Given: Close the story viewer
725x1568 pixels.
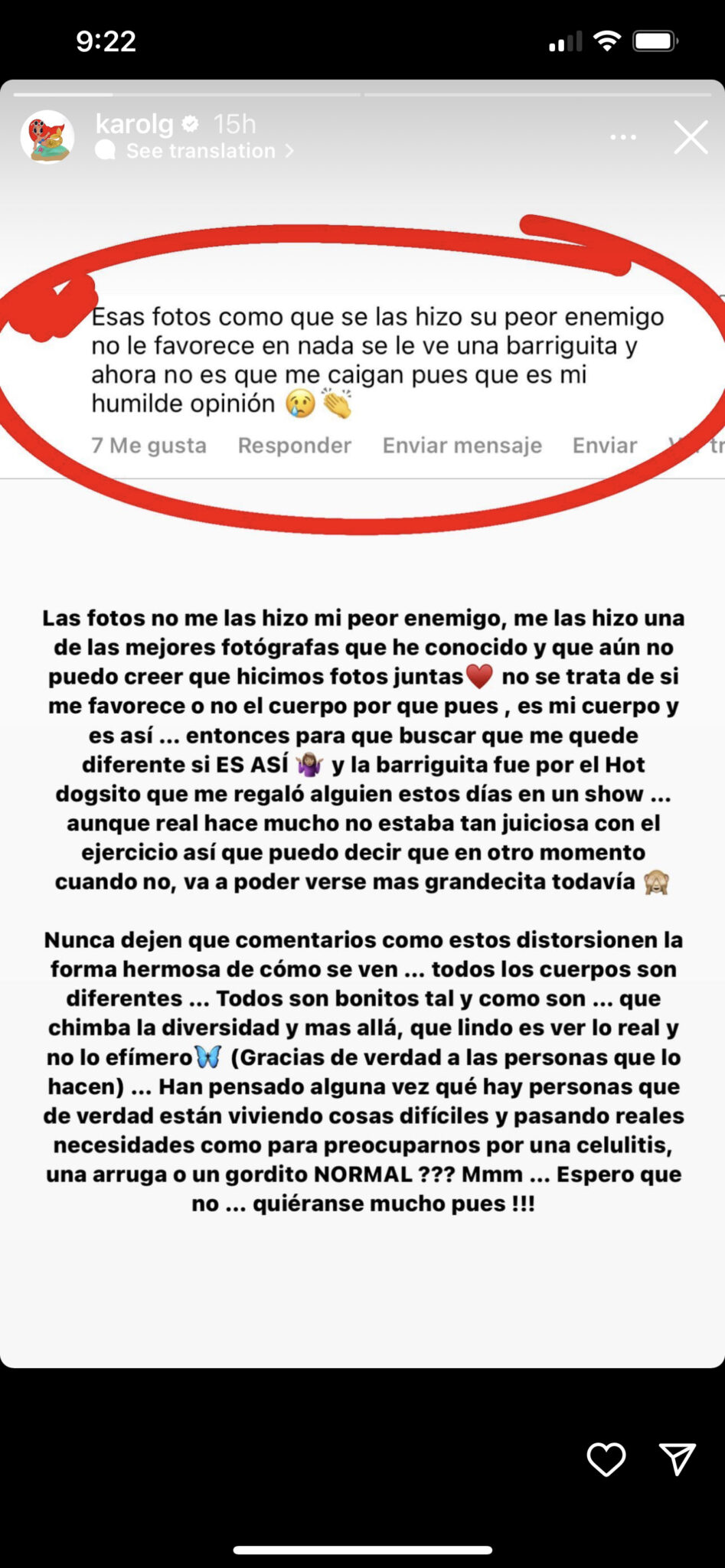Looking at the screenshot, I should pyautogui.click(x=691, y=138).
